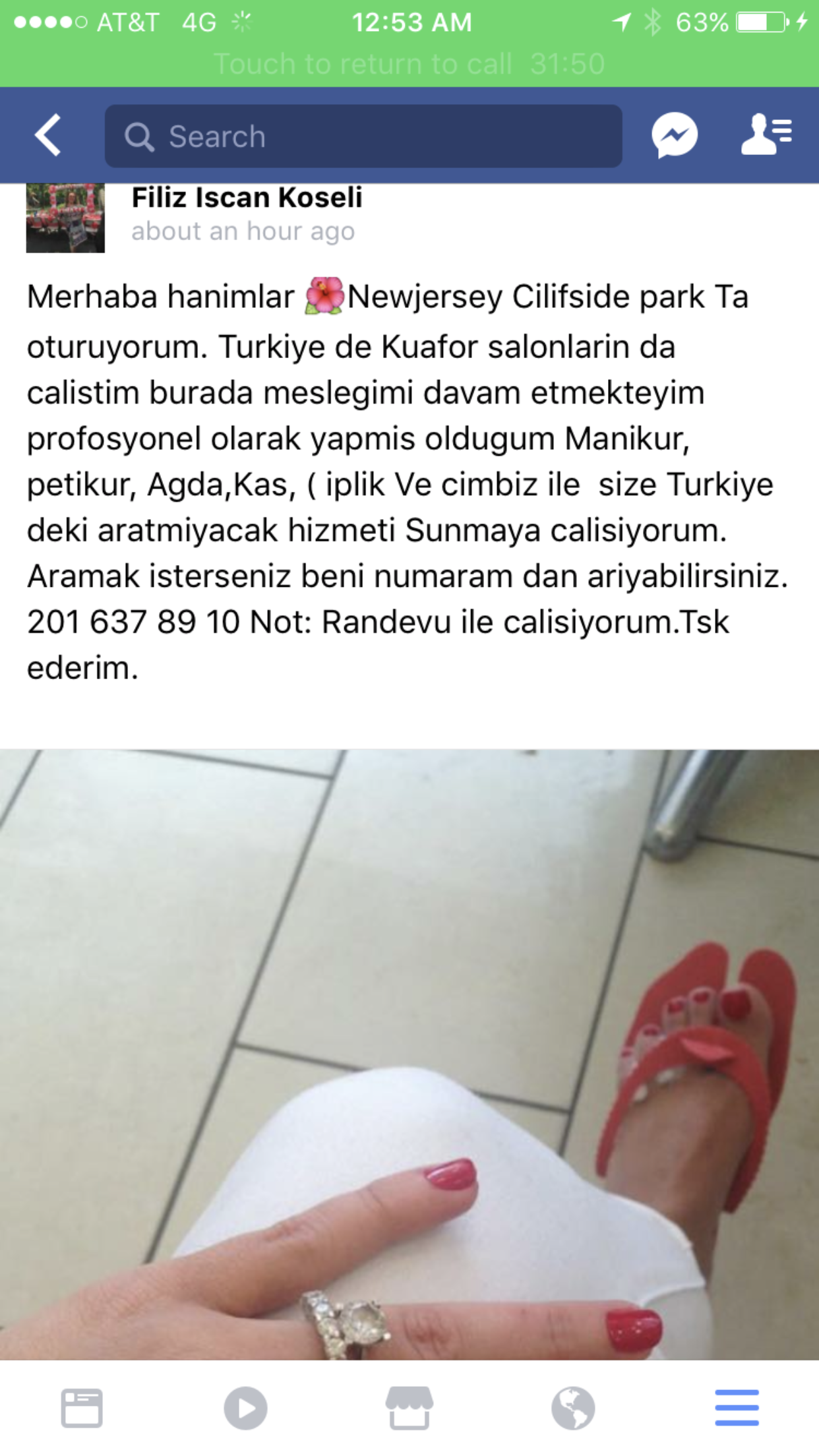
Task: Go back using the top arrow
Action: (x=47, y=135)
